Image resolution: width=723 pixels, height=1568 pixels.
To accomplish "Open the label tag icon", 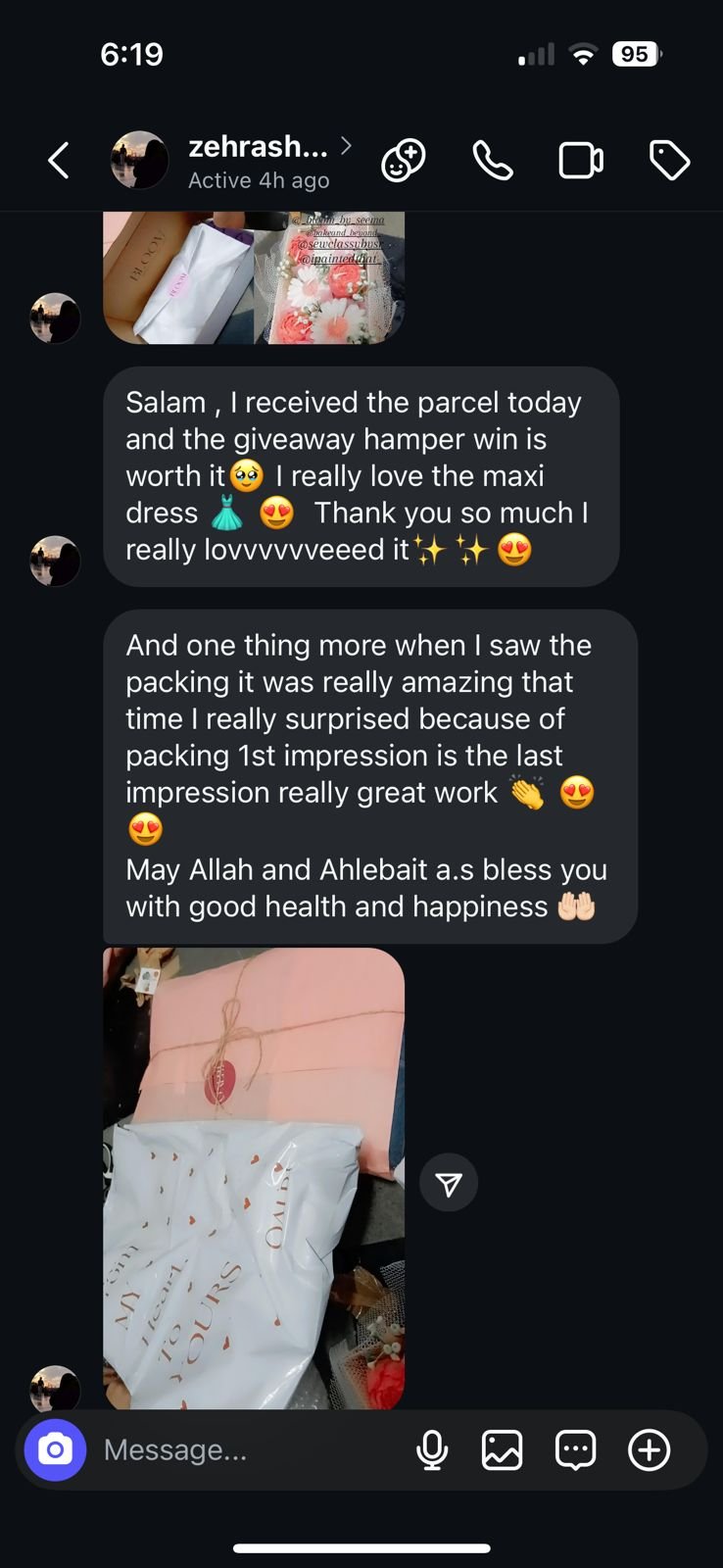I will 669,161.
